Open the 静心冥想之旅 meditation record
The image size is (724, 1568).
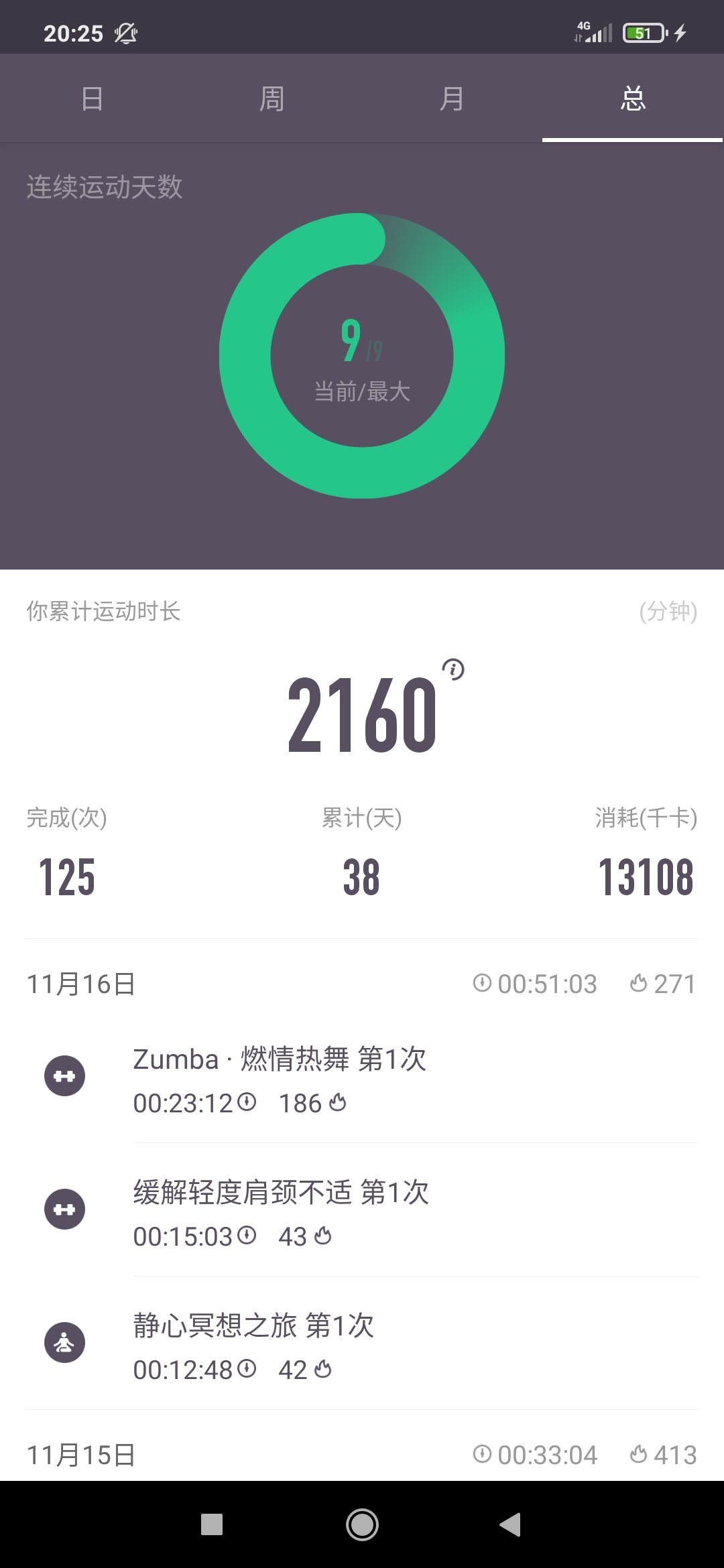click(362, 1344)
